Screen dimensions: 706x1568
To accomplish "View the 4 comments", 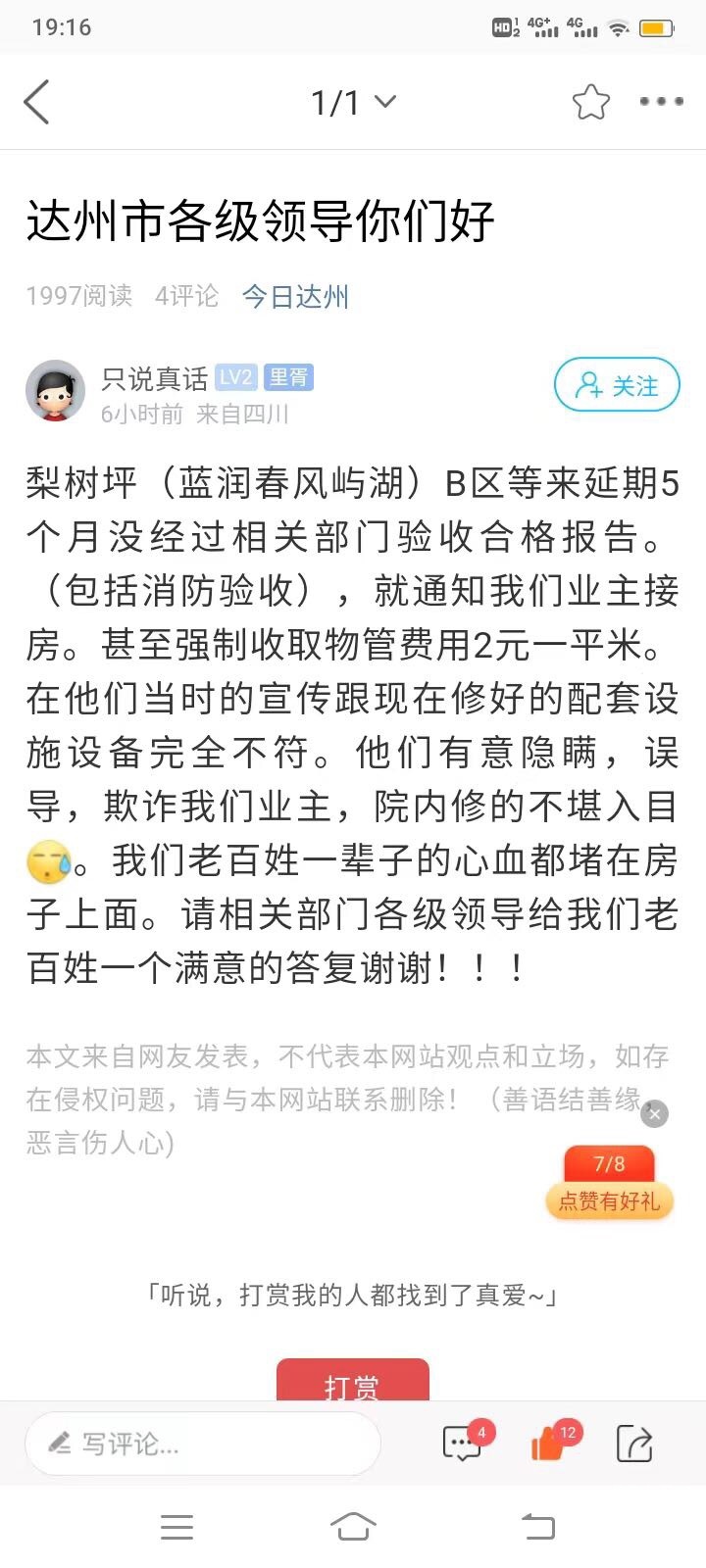I will coord(463,1444).
